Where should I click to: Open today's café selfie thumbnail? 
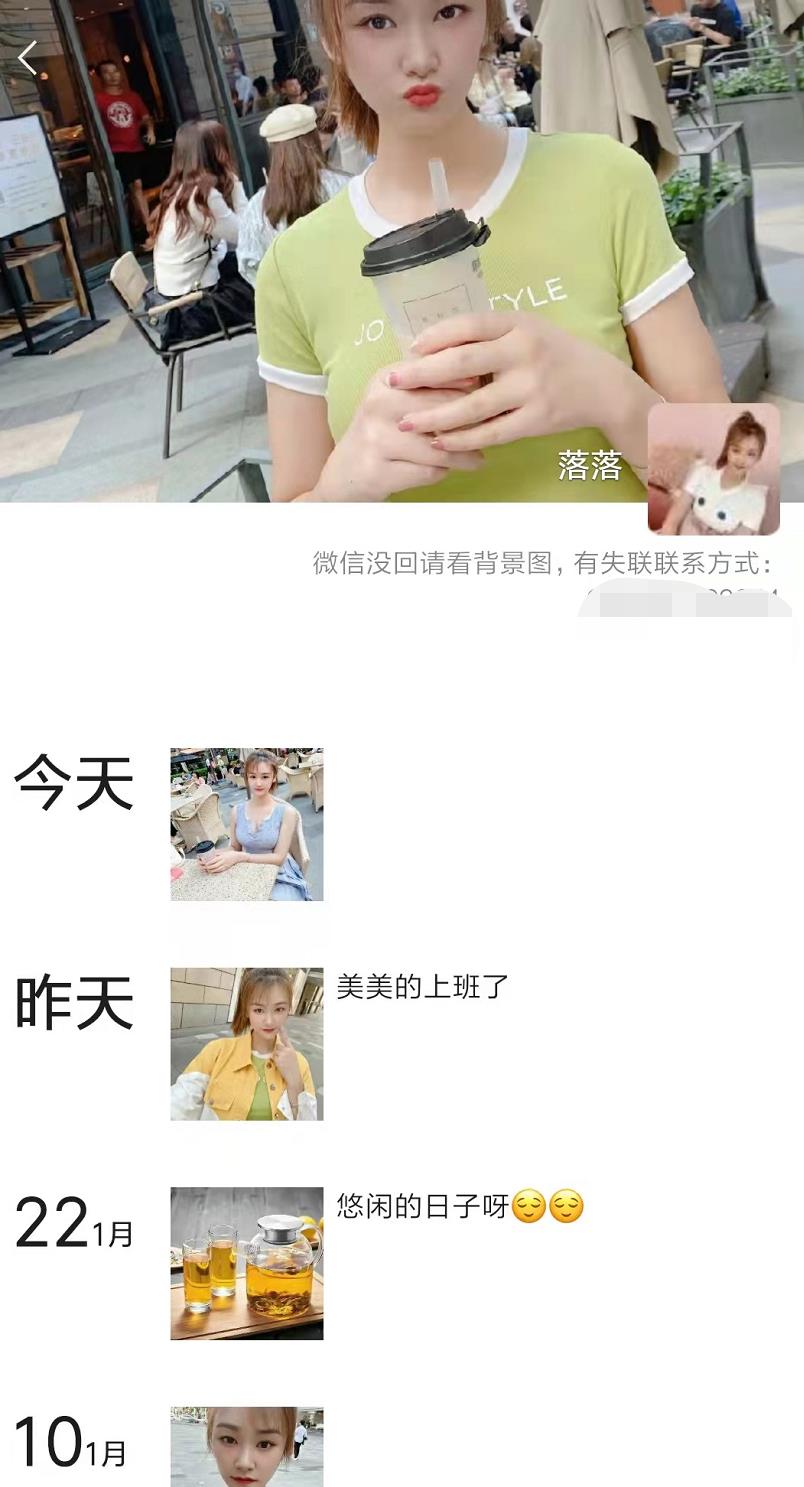(246, 823)
